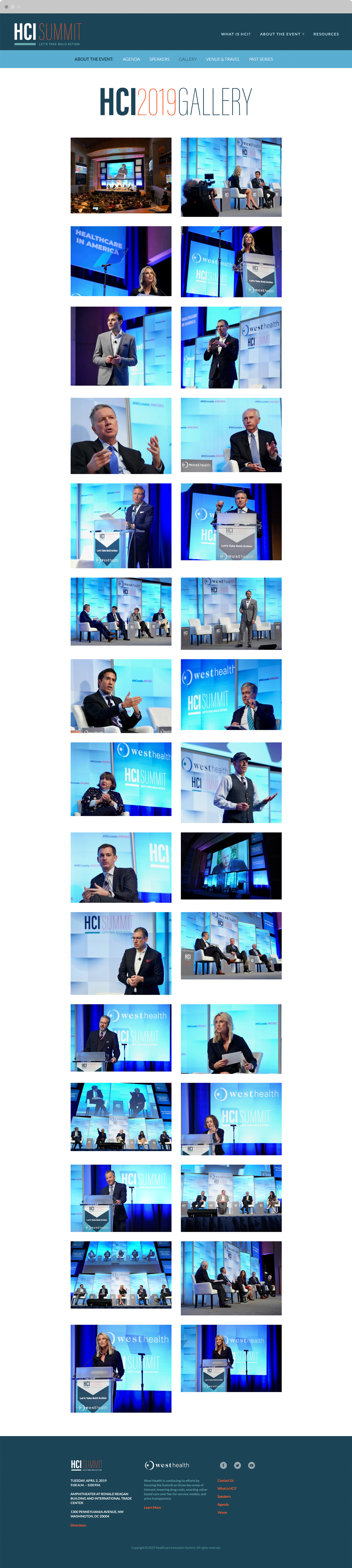Open the Facebook icon in footer

click(223, 1465)
